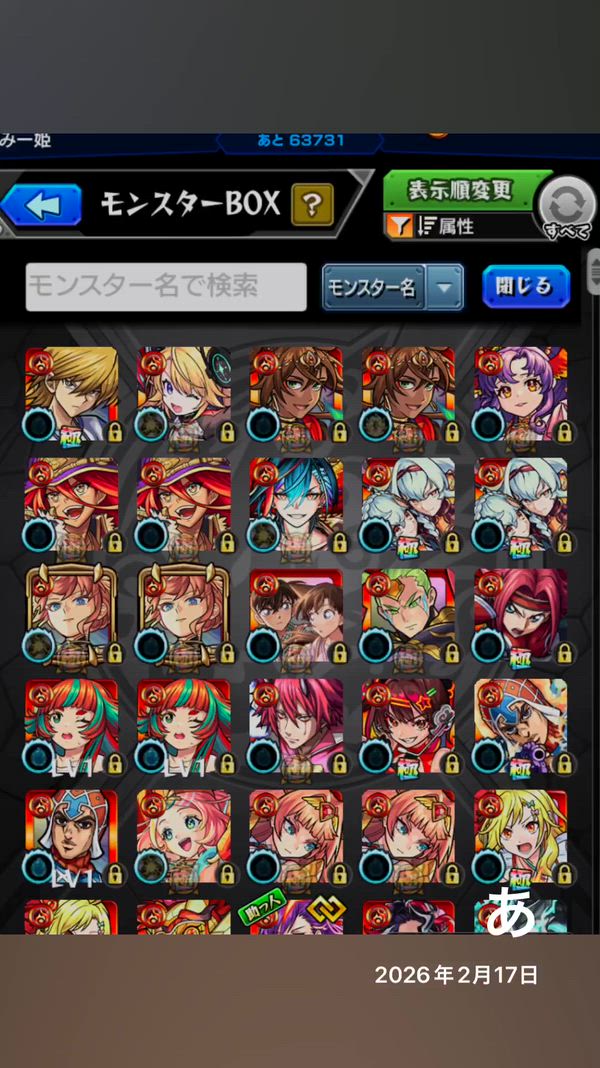Screen dimensions: 600x1068
Task: Open the blond man with glasses monster tile
Action: pyautogui.click(x=72, y=395)
